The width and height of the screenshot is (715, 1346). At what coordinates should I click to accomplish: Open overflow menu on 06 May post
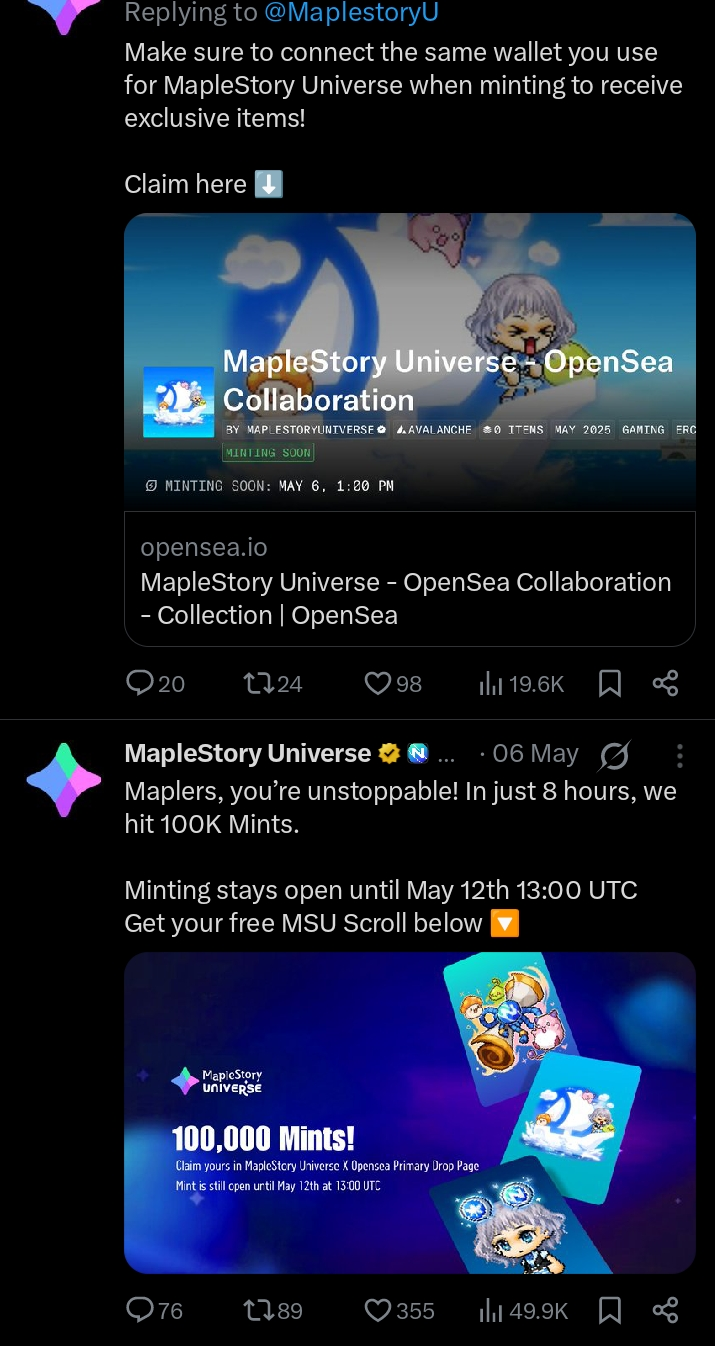pyautogui.click(x=680, y=756)
